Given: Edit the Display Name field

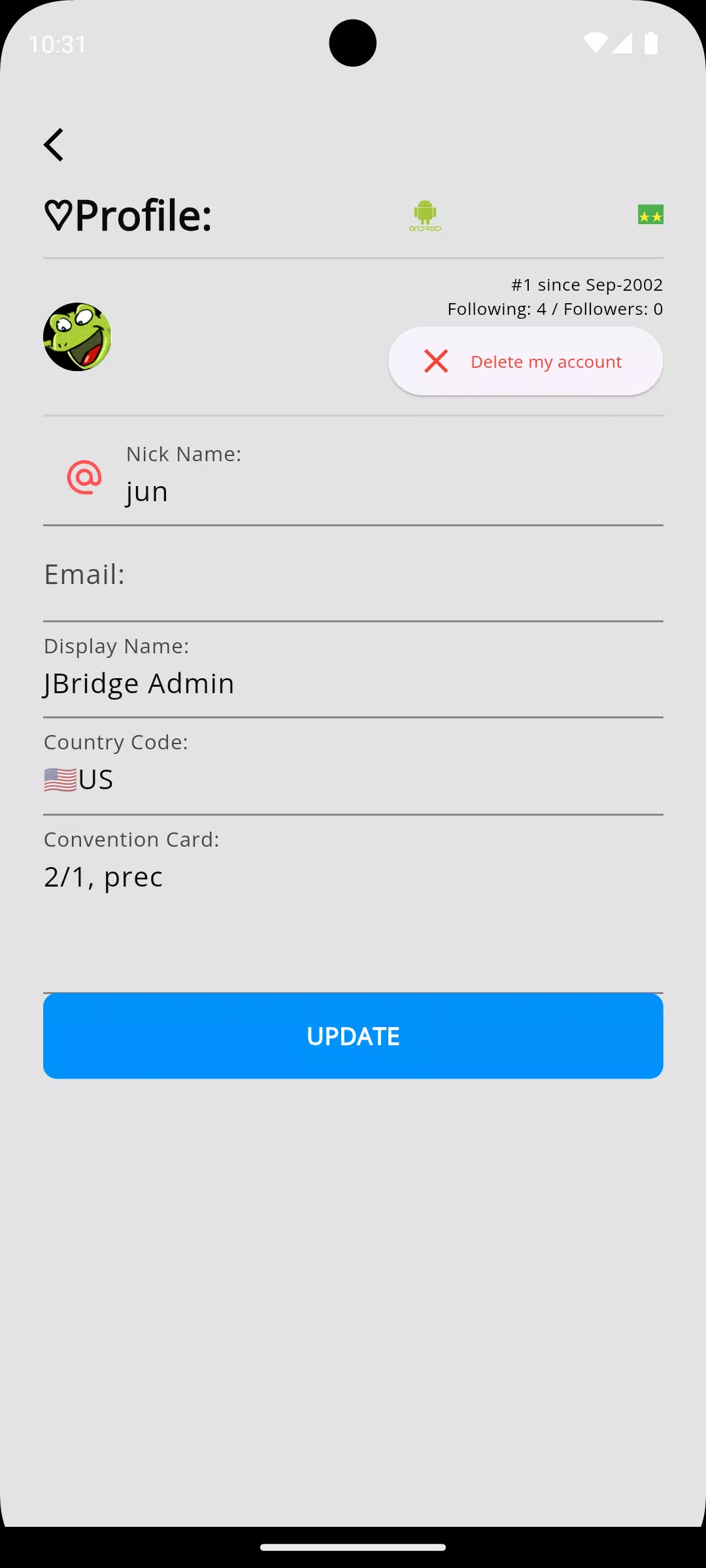Looking at the screenshot, I should point(353,670).
